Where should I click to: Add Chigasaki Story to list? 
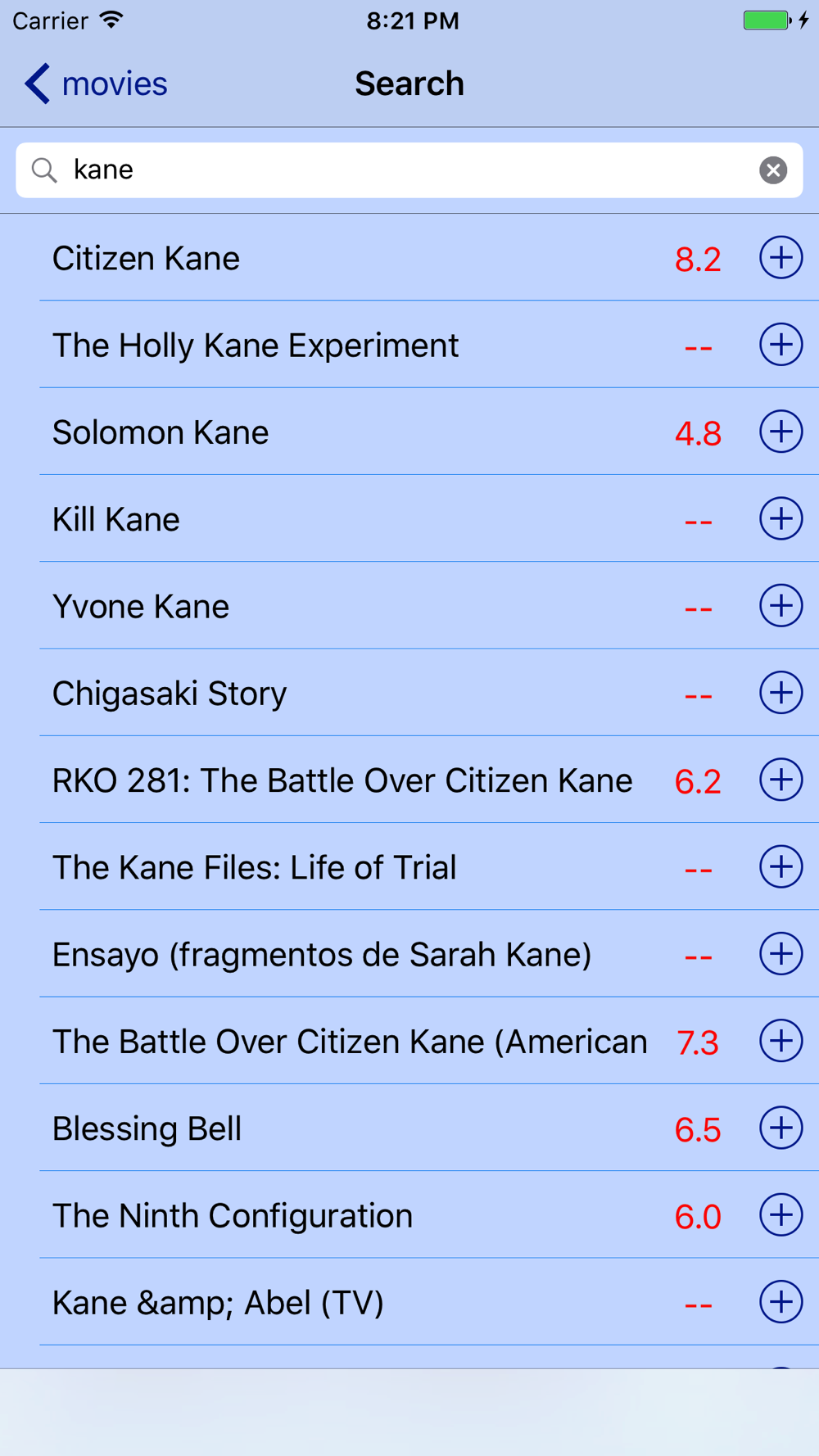(781, 693)
